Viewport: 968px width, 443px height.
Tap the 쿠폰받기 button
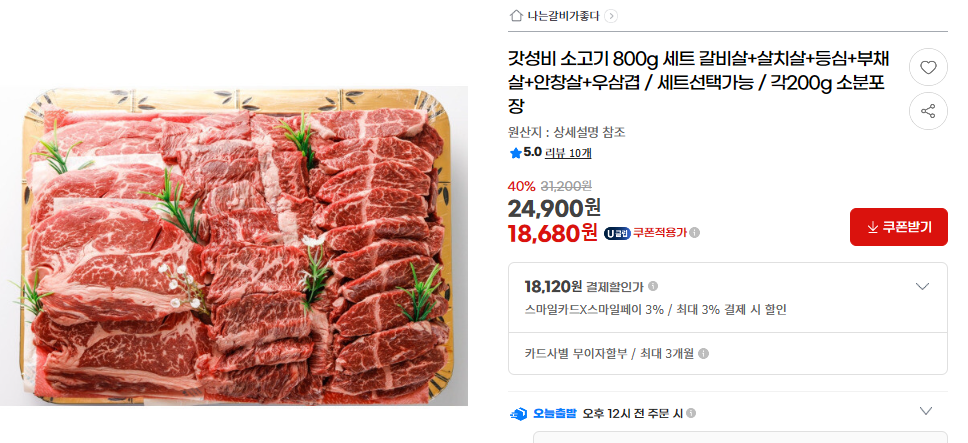[x=898, y=227]
